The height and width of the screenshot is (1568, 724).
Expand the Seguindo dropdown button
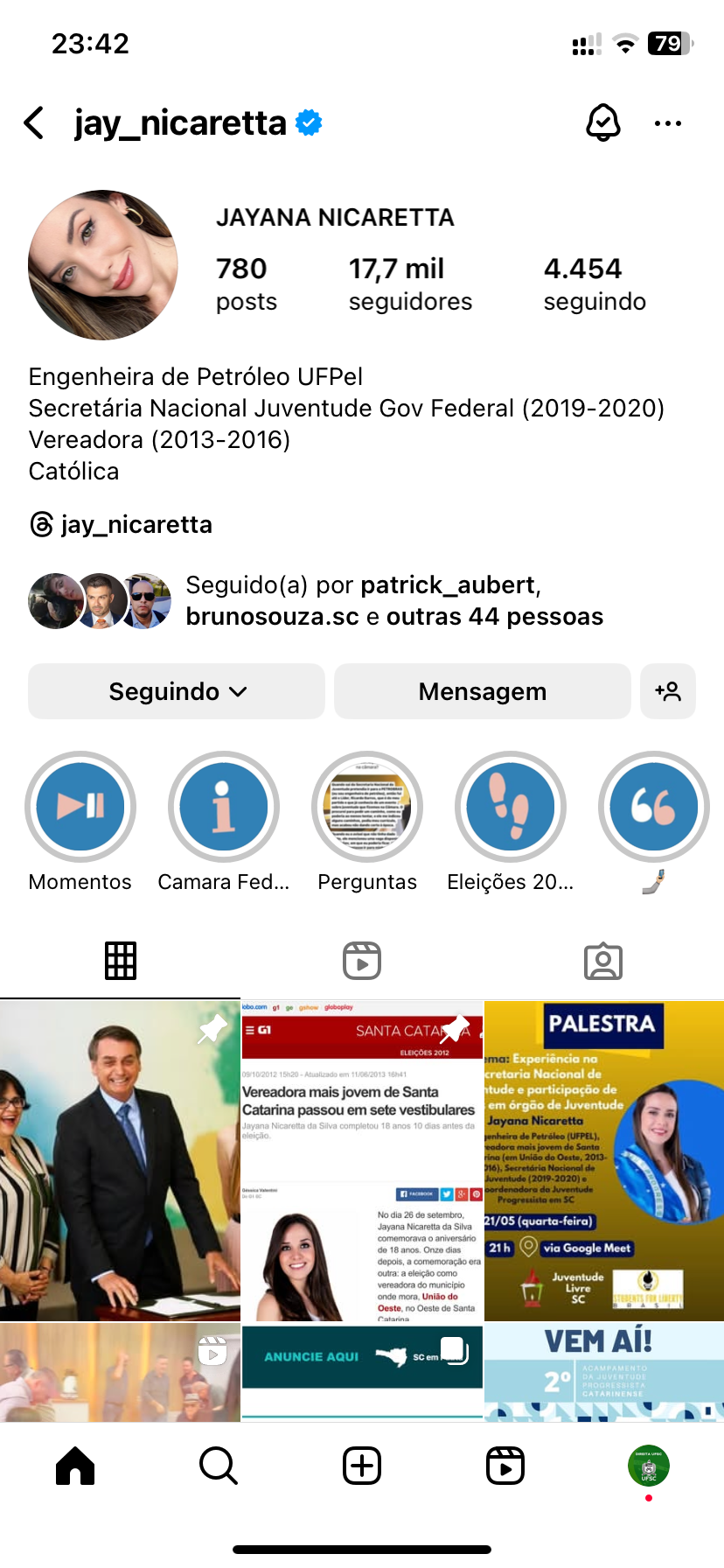[x=177, y=691]
